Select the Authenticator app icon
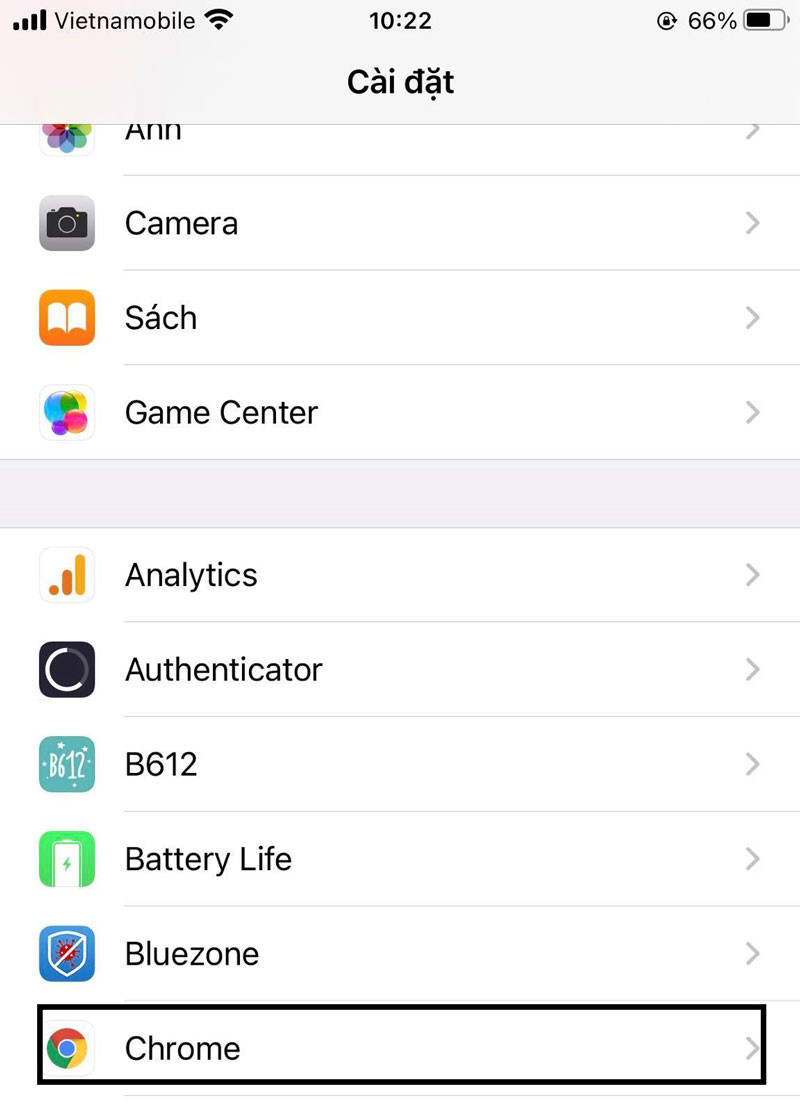800x1106 pixels. [x=66, y=669]
